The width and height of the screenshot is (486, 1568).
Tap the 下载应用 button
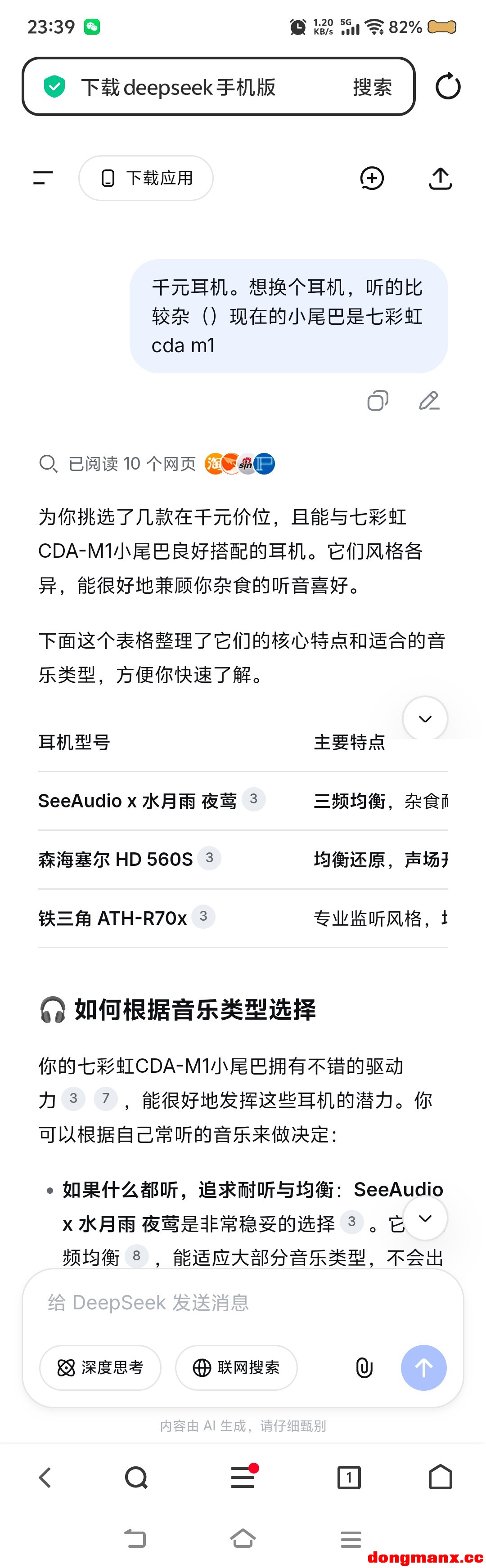click(x=146, y=178)
